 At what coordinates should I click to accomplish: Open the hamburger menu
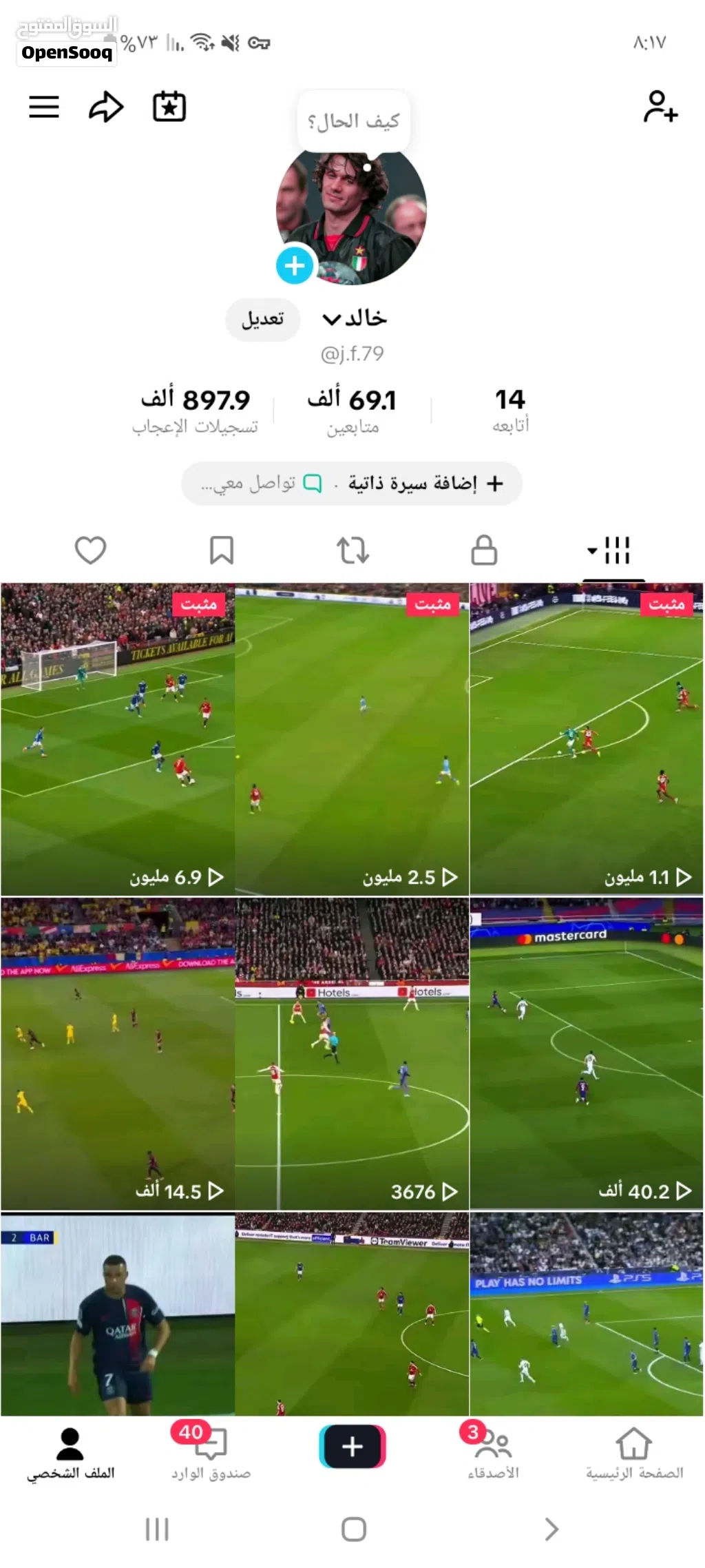43,107
